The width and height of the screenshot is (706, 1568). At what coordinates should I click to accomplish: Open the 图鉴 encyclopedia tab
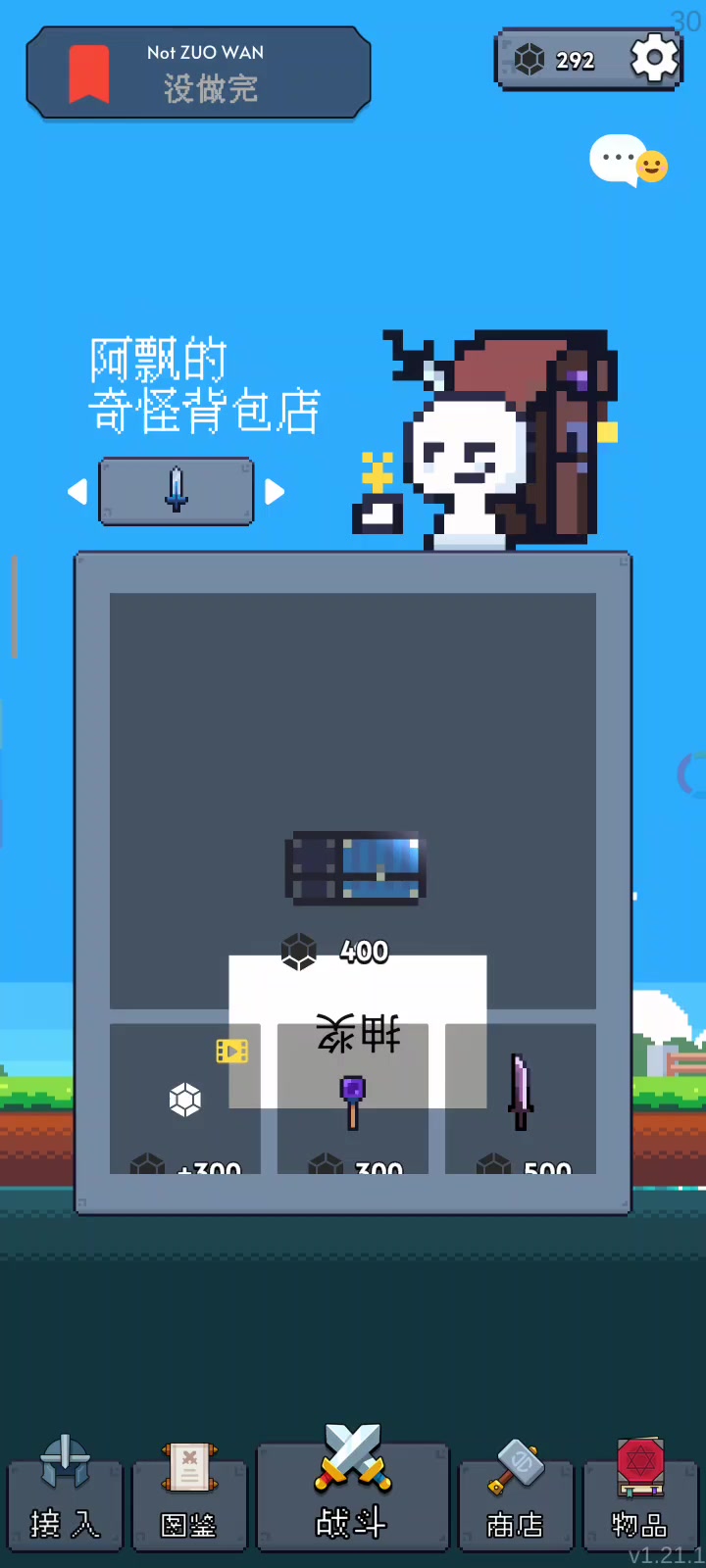click(188, 1494)
